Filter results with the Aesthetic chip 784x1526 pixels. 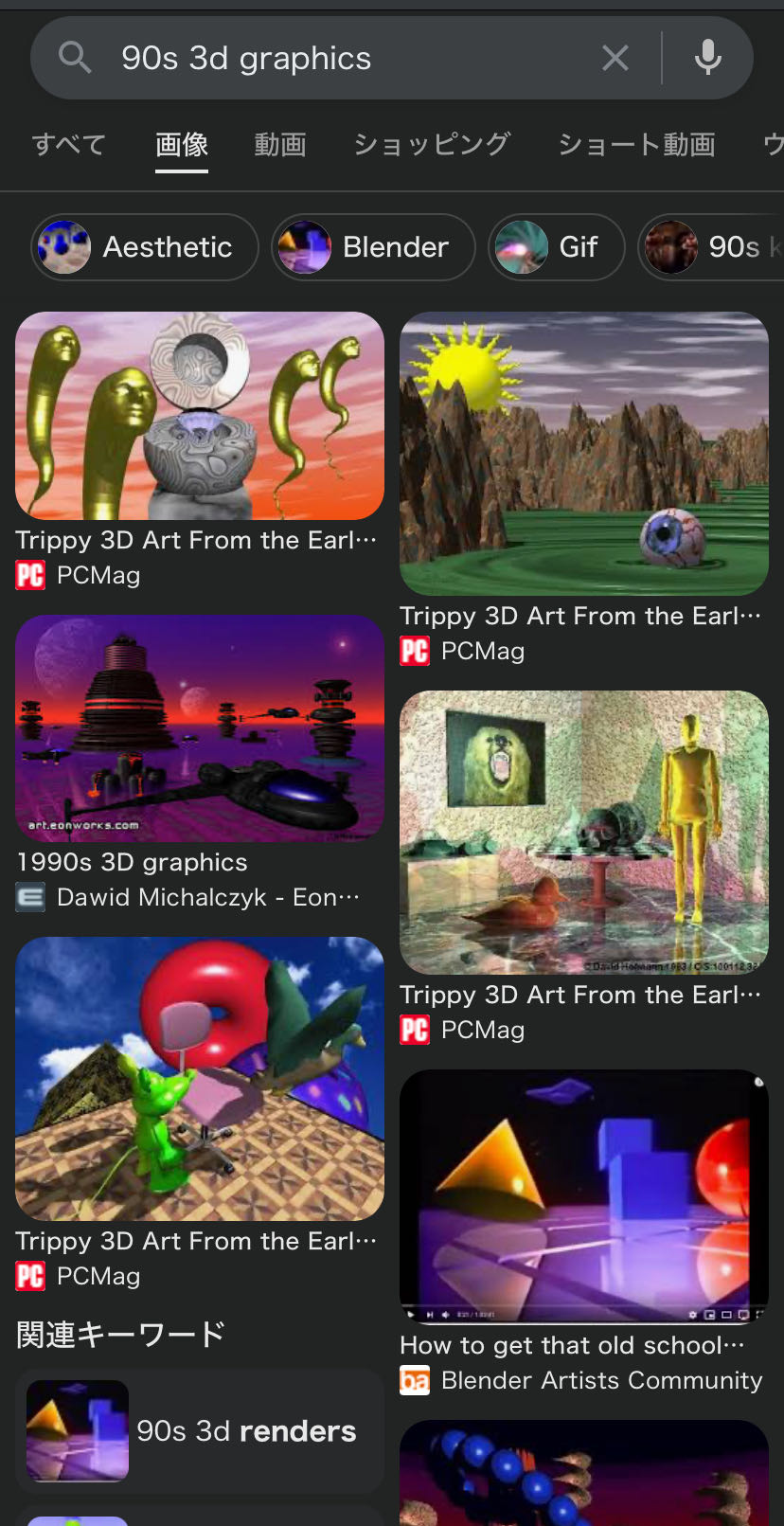(144, 247)
